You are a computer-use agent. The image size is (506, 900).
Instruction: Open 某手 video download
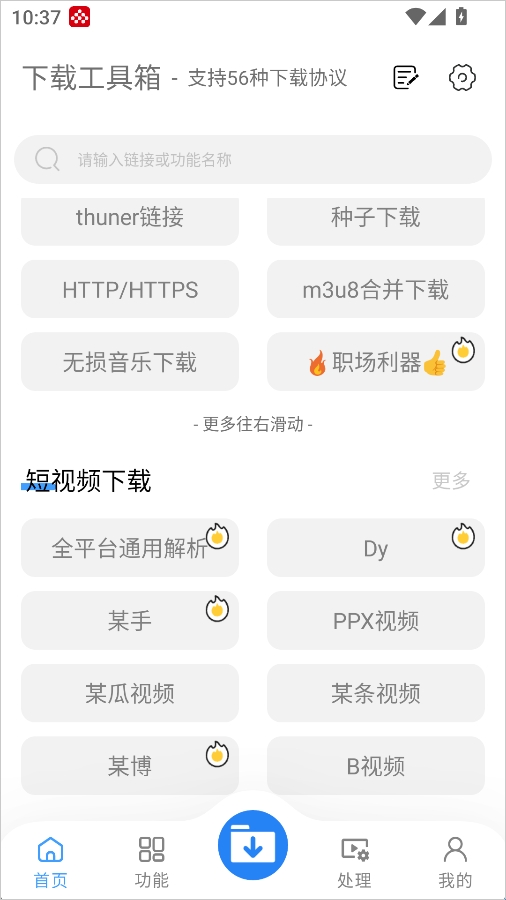tap(130, 620)
